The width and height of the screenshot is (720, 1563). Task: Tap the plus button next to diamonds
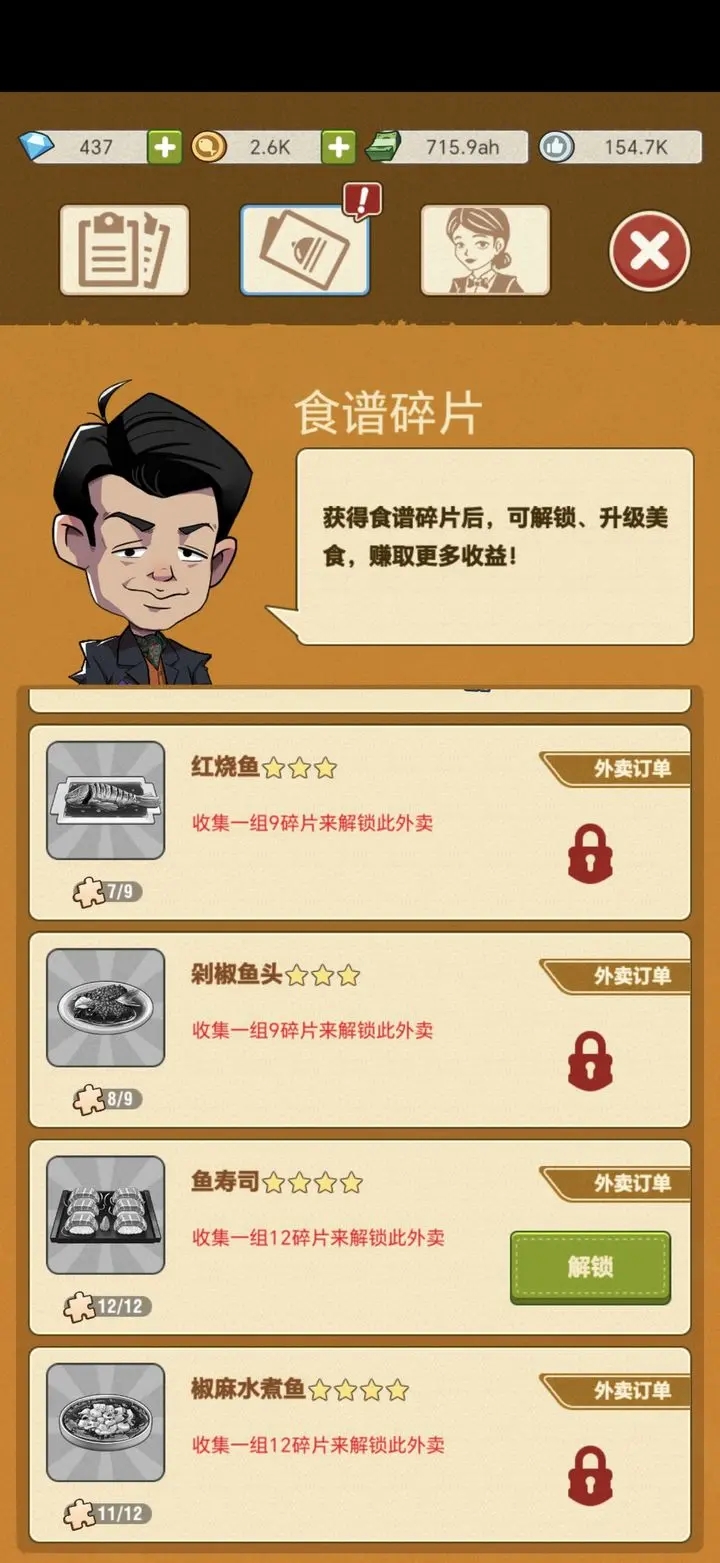(x=165, y=148)
